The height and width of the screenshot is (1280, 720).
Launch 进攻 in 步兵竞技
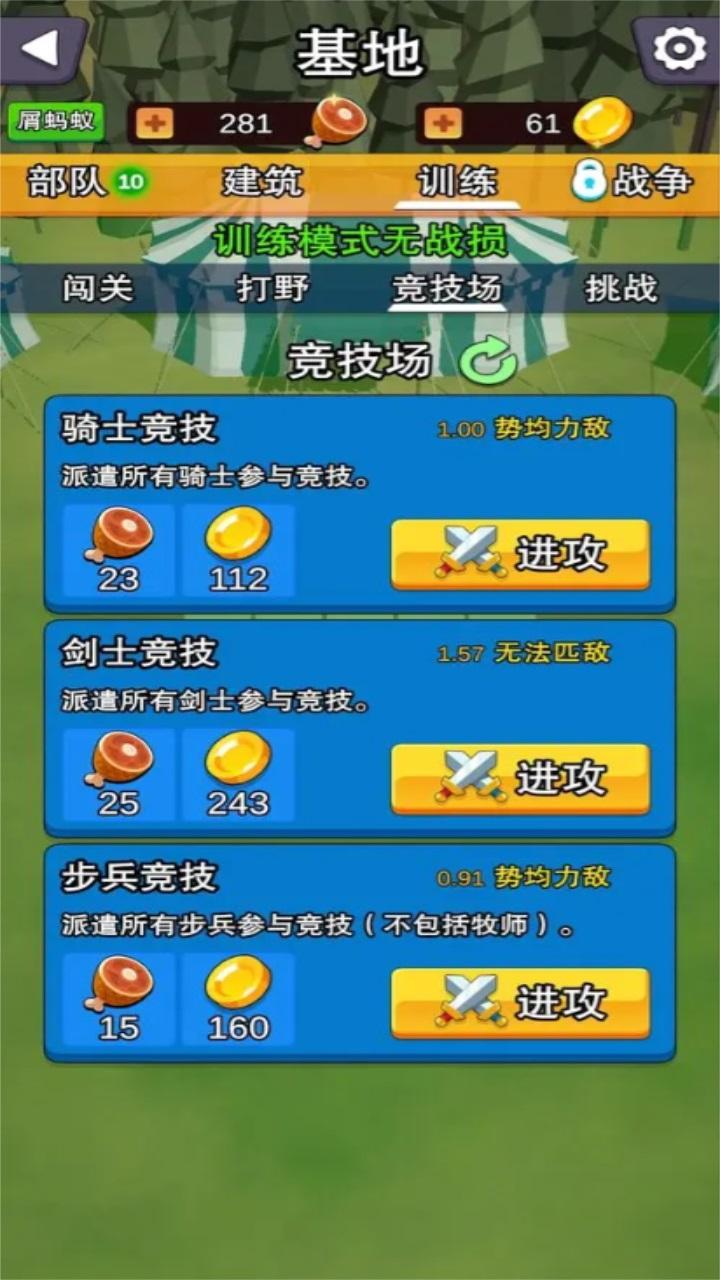click(520, 1002)
